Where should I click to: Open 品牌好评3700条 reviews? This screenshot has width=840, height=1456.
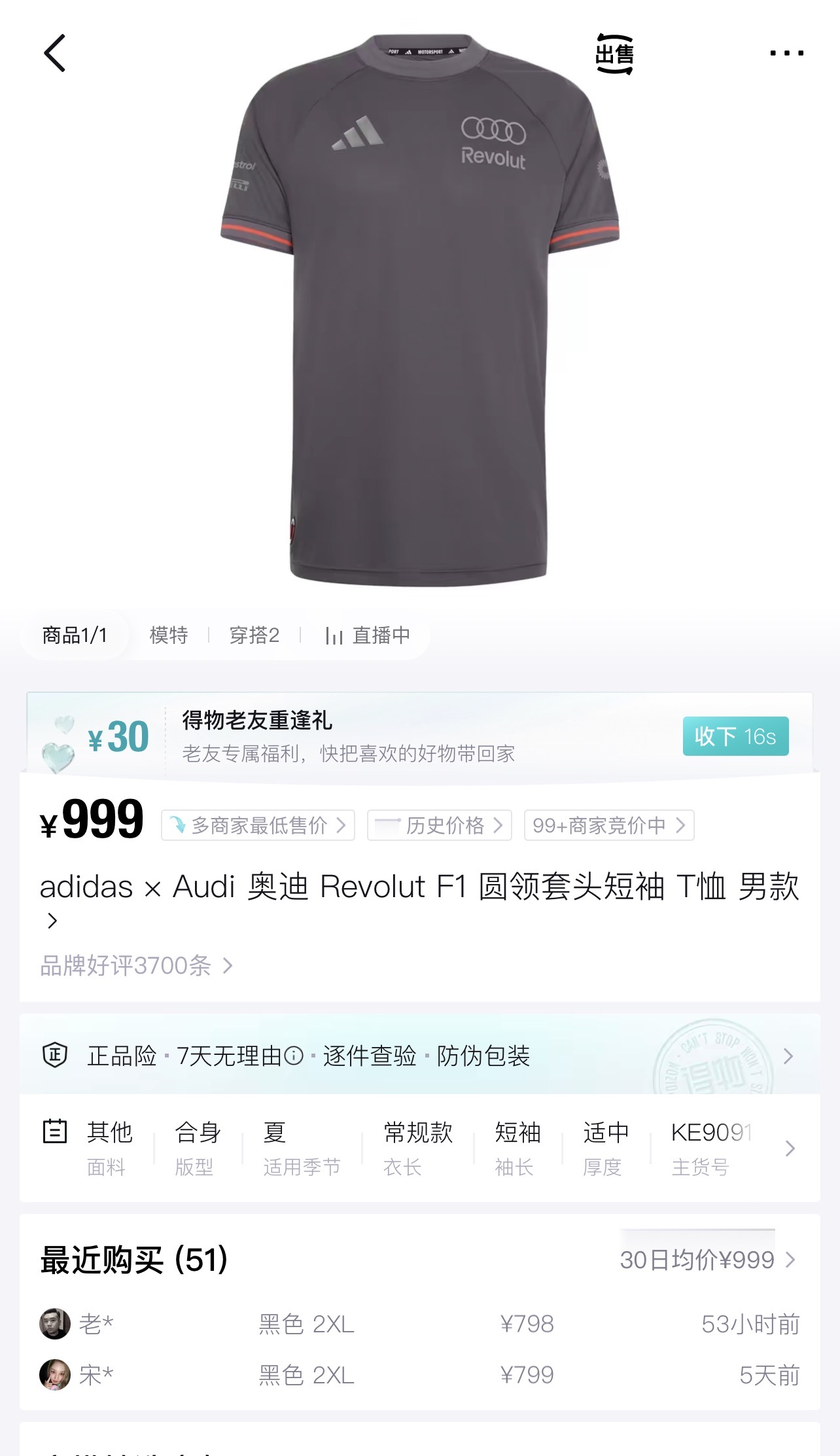136,965
